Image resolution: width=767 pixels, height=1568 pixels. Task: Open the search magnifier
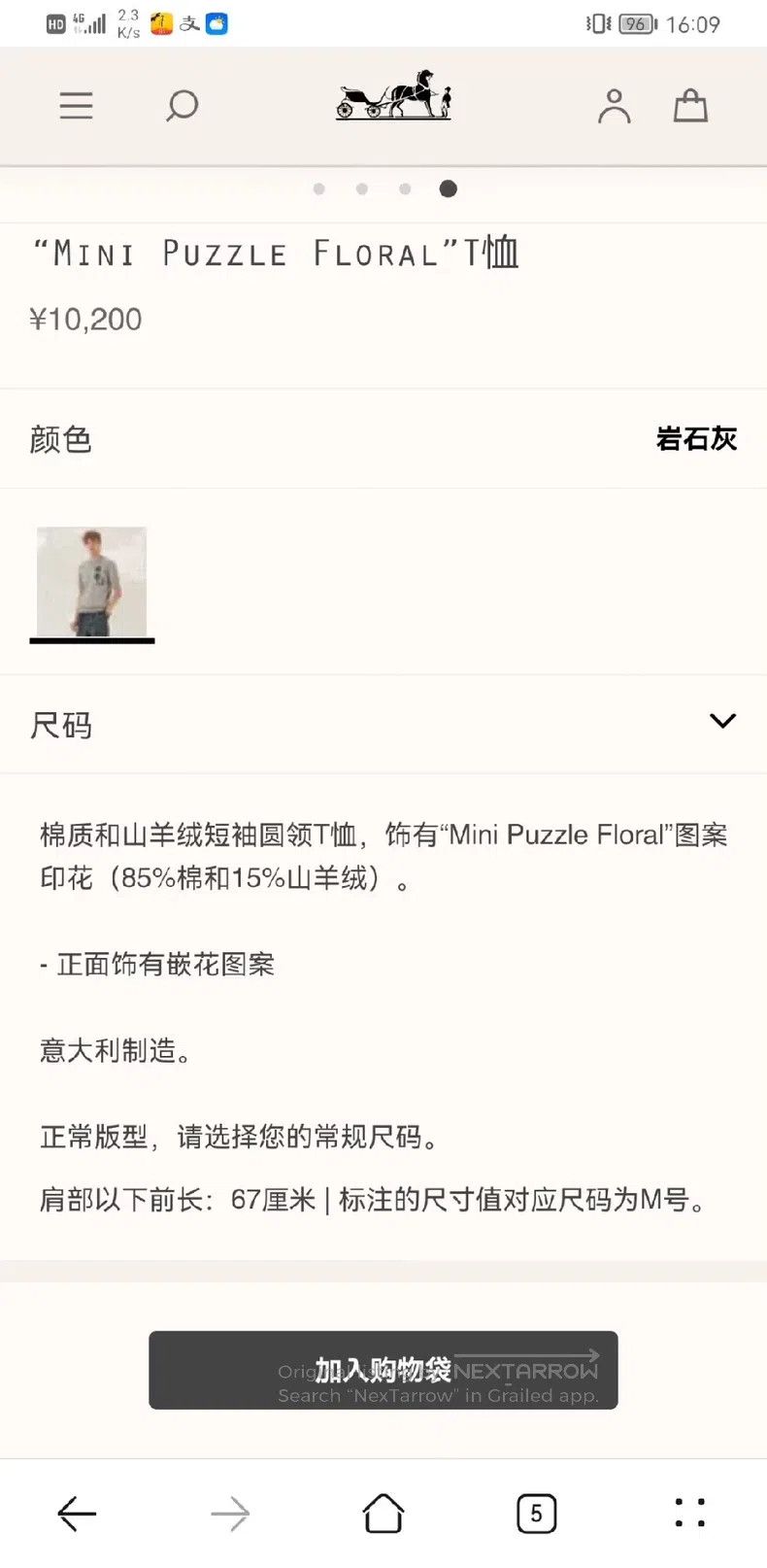(x=182, y=105)
